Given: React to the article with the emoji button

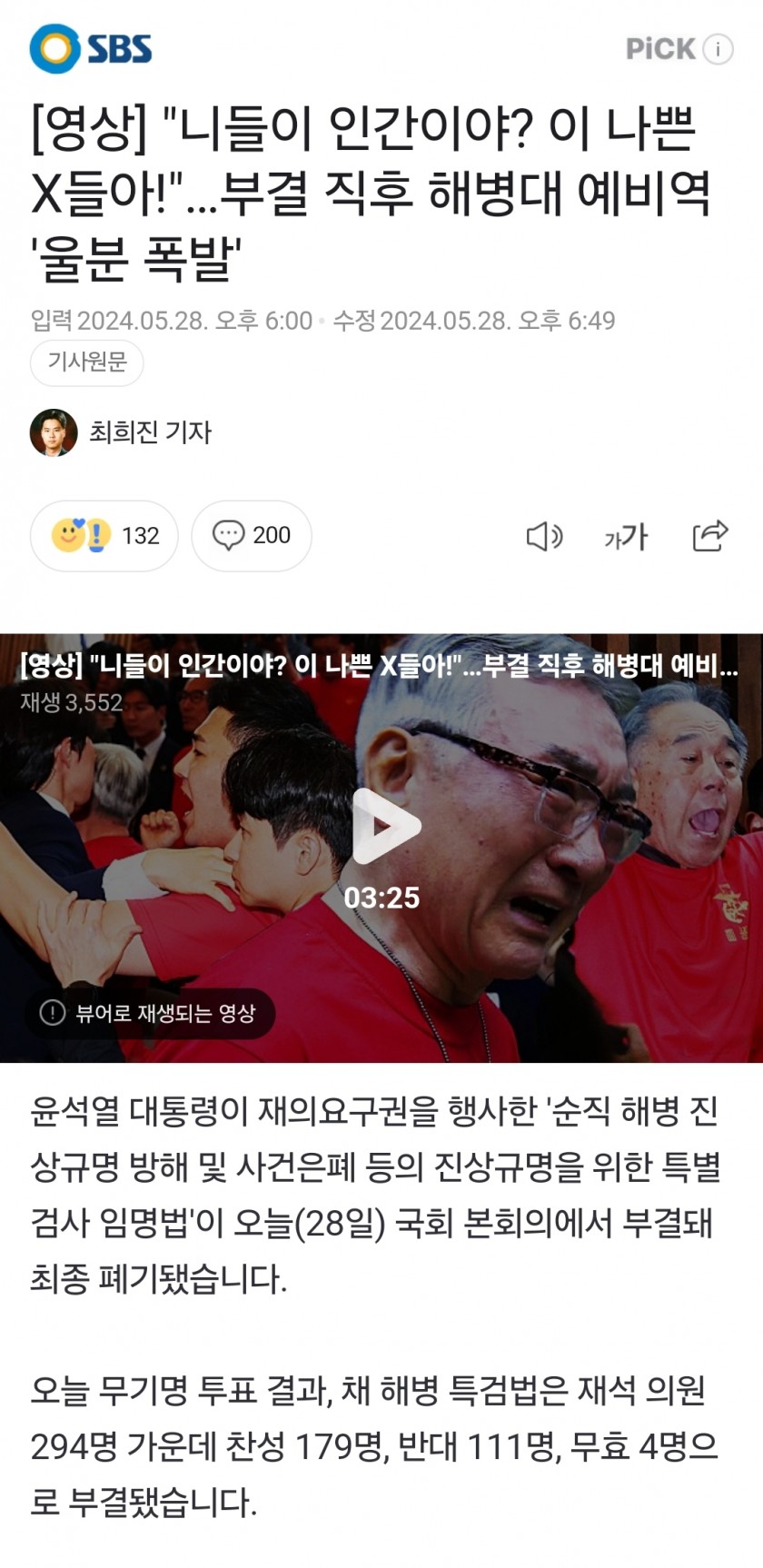Looking at the screenshot, I should (104, 536).
